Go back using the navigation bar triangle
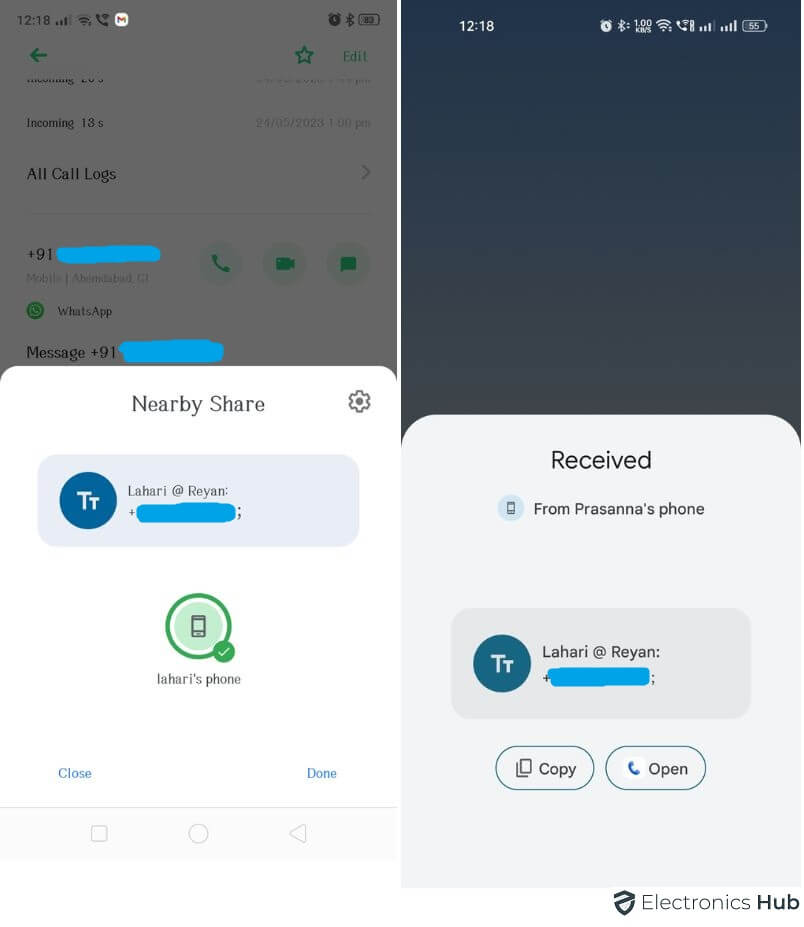Viewport: 804px width, 927px height. 297,833
